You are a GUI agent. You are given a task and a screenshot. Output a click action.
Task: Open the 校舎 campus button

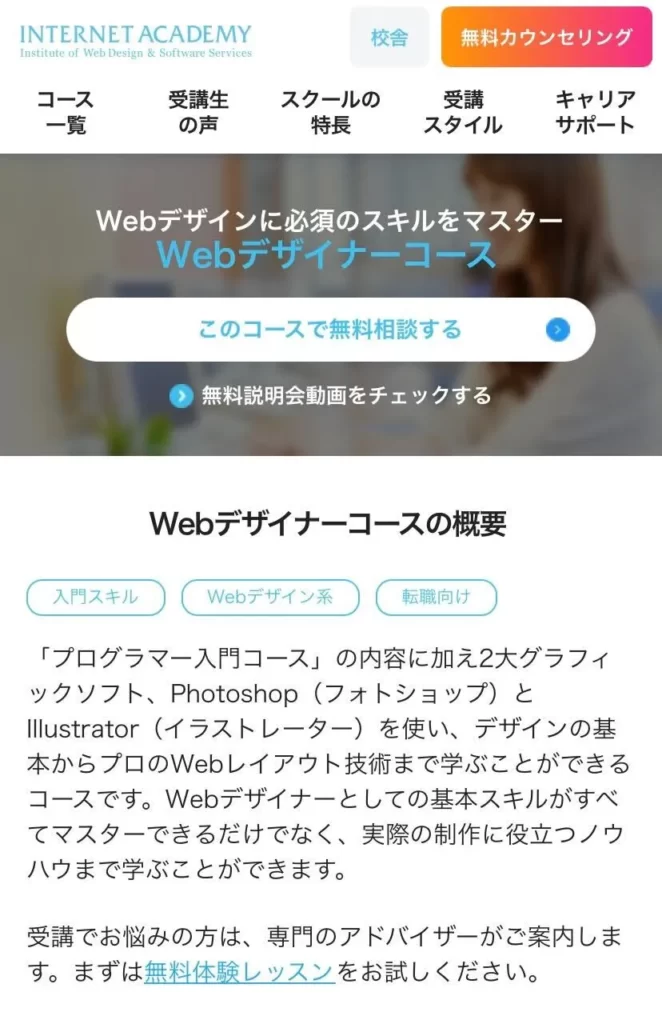[x=389, y=37]
